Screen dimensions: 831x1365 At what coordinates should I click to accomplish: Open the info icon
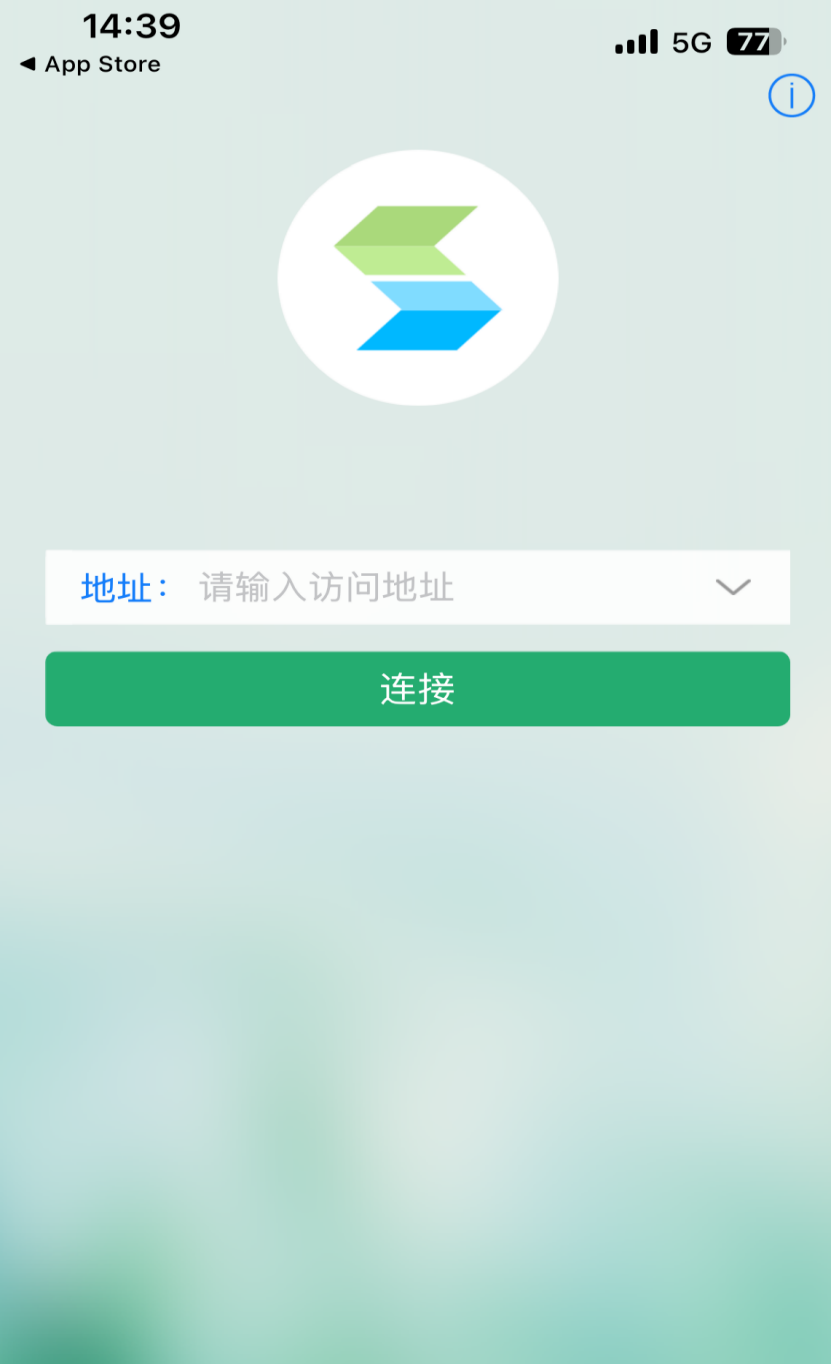point(791,96)
